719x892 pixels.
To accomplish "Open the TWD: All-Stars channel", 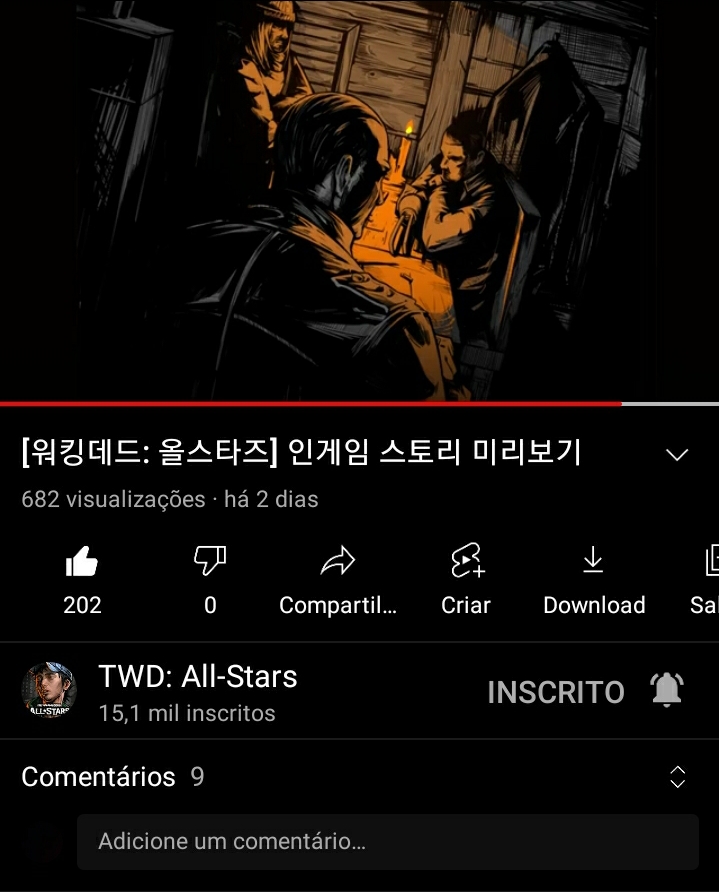I will click(x=198, y=677).
